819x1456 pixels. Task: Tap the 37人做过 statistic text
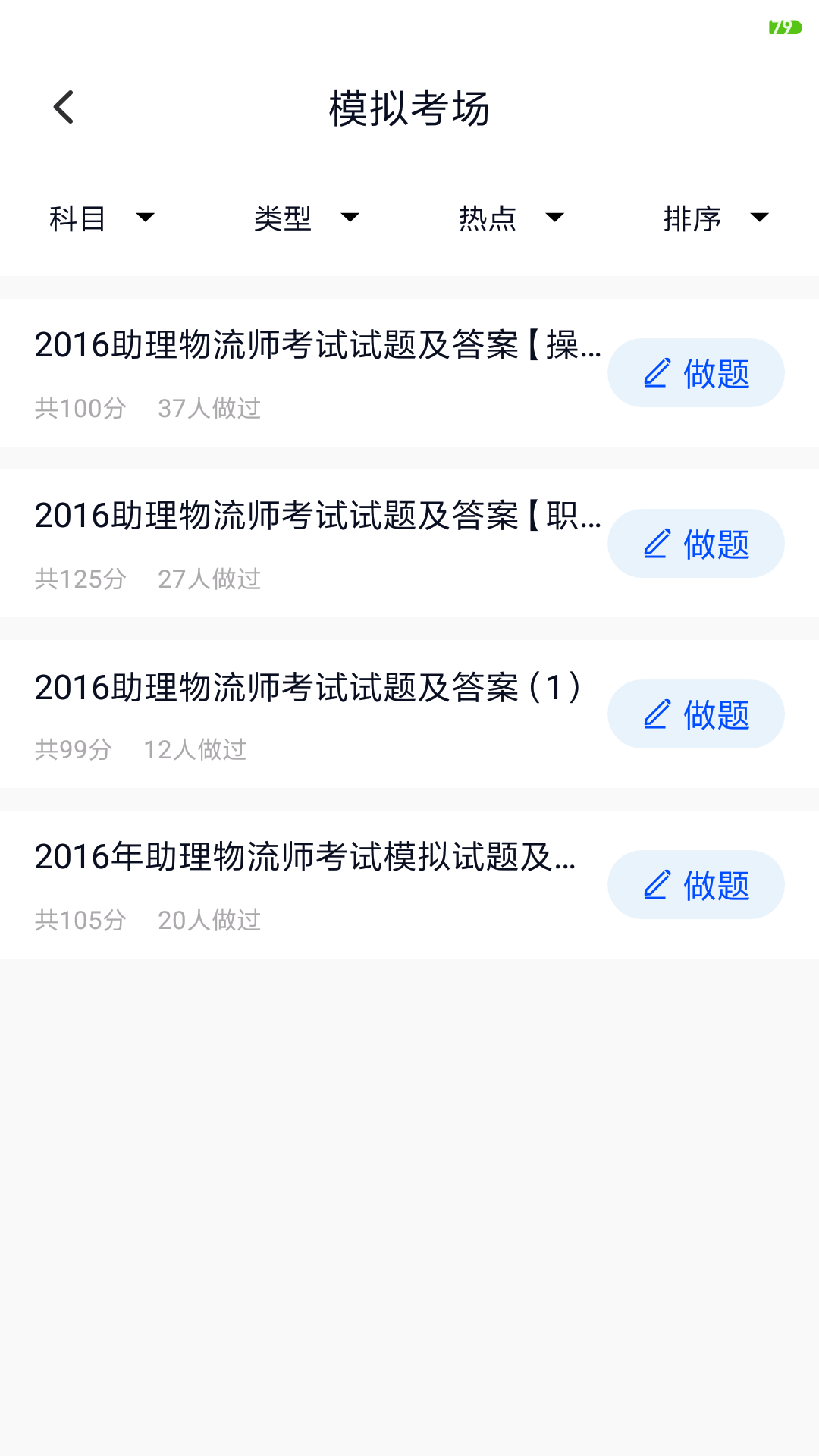(x=209, y=409)
